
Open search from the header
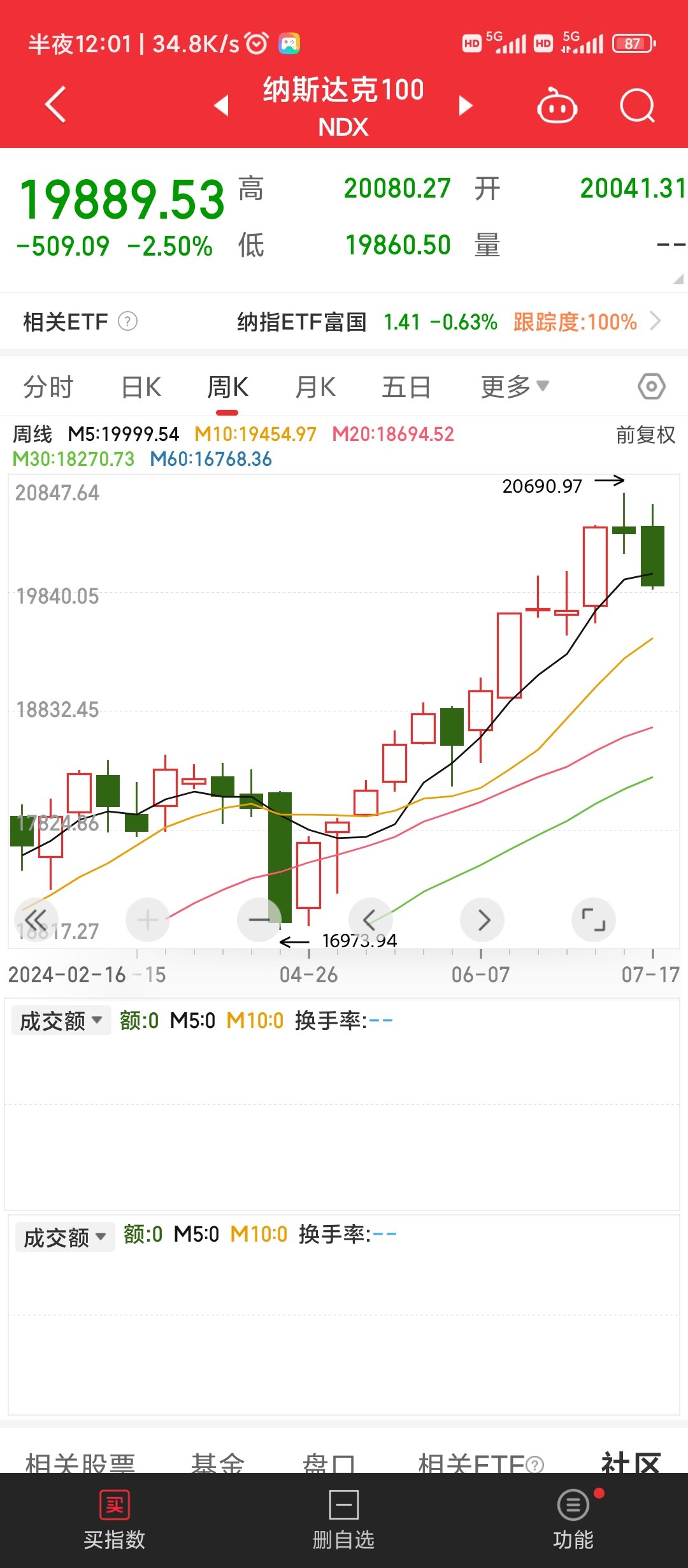pyautogui.click(x=637, y=106)
